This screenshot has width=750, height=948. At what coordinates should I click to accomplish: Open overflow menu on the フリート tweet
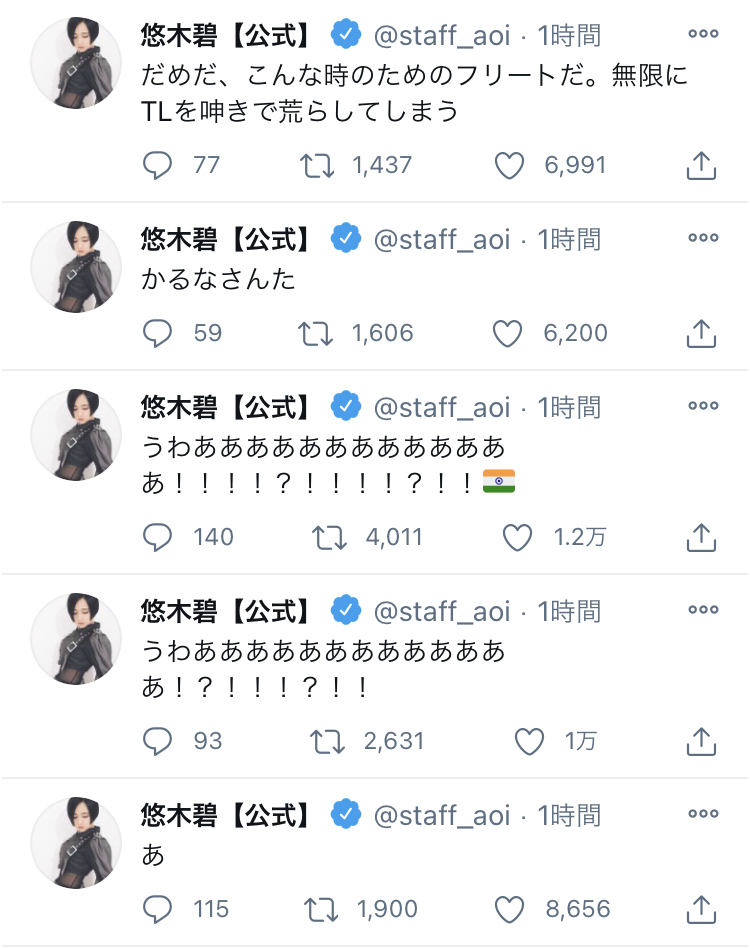703,34
